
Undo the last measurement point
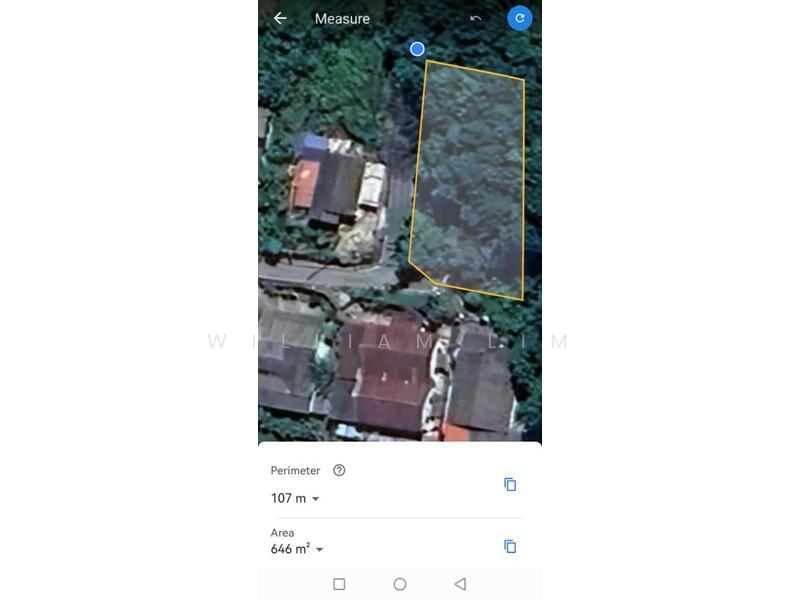coord(476,18)
